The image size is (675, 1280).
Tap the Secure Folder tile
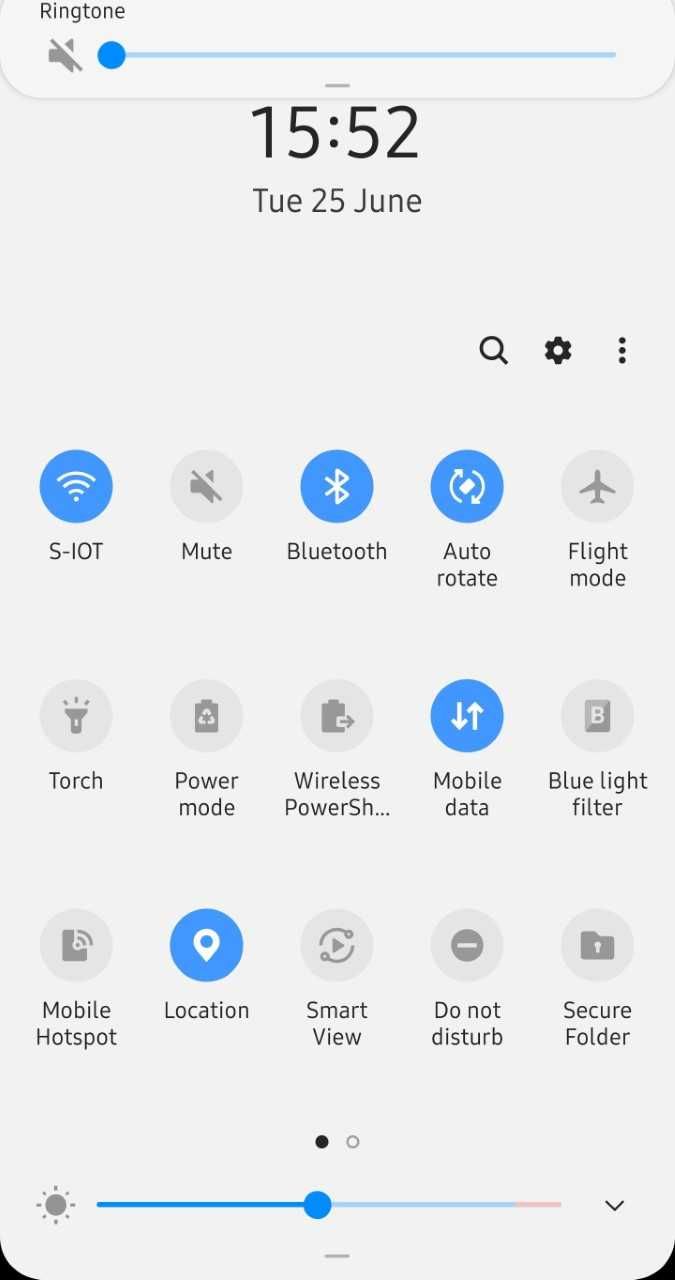tap(597, 945)
